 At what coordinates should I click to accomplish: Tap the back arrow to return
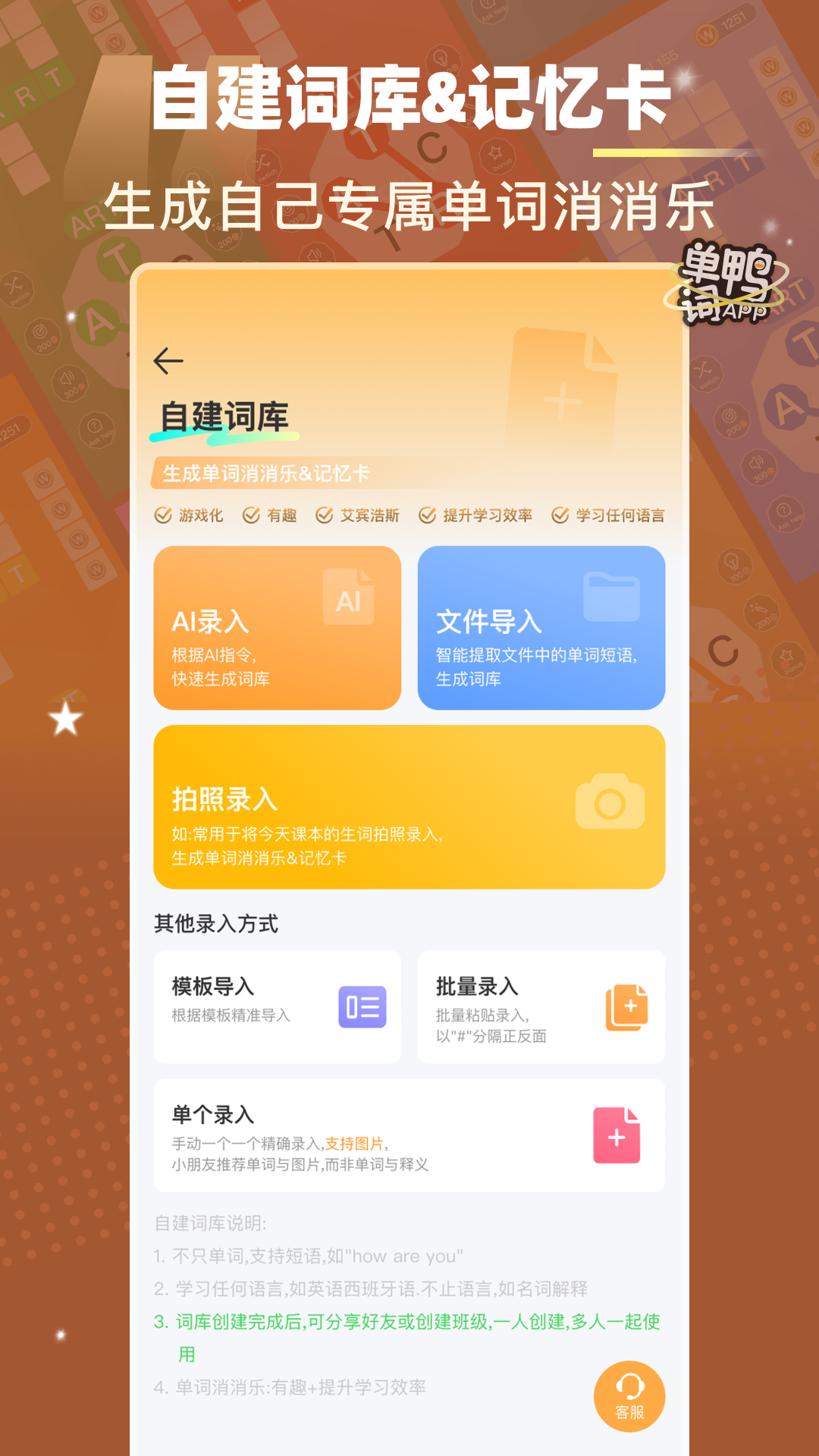click(x=168, y=361)
